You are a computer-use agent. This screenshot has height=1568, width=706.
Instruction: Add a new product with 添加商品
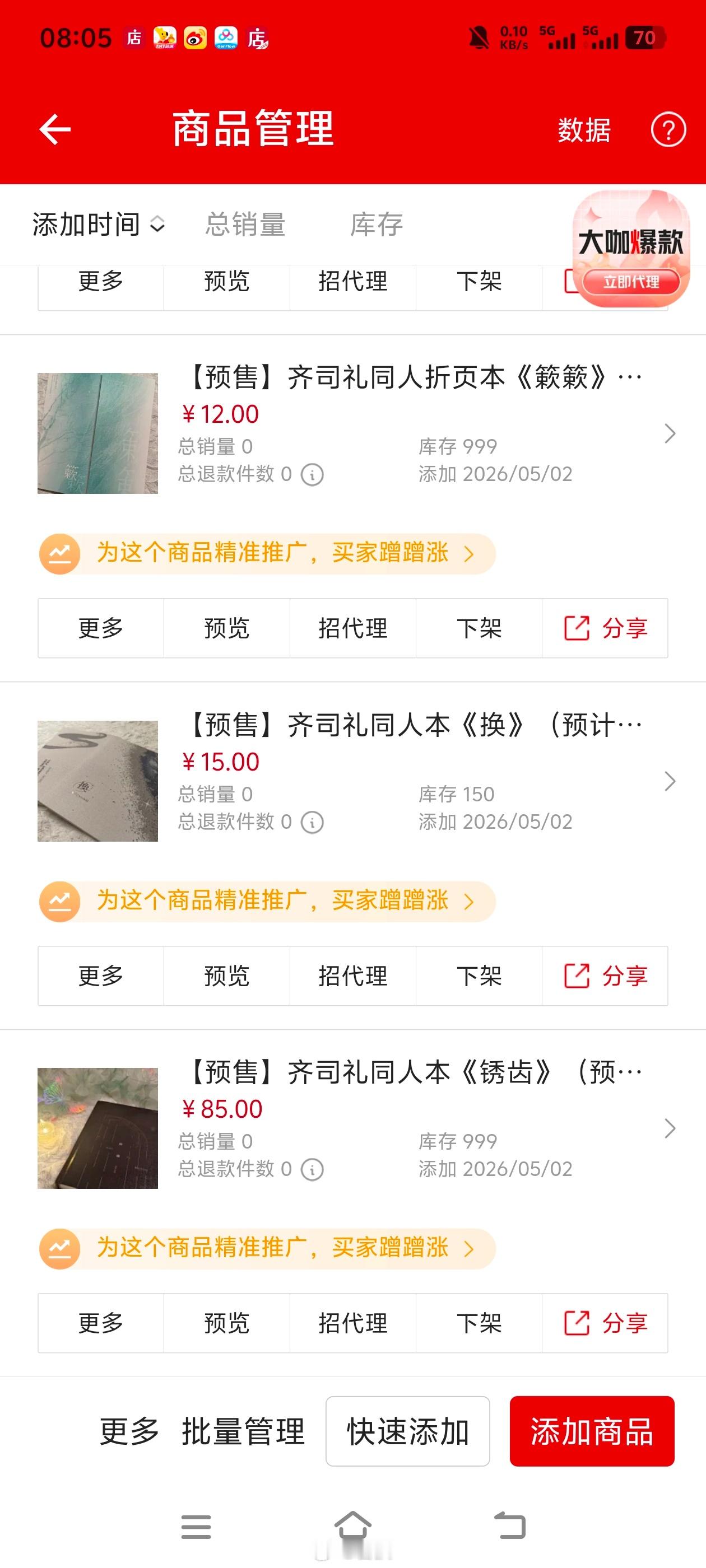click(x=592, y=1431)
